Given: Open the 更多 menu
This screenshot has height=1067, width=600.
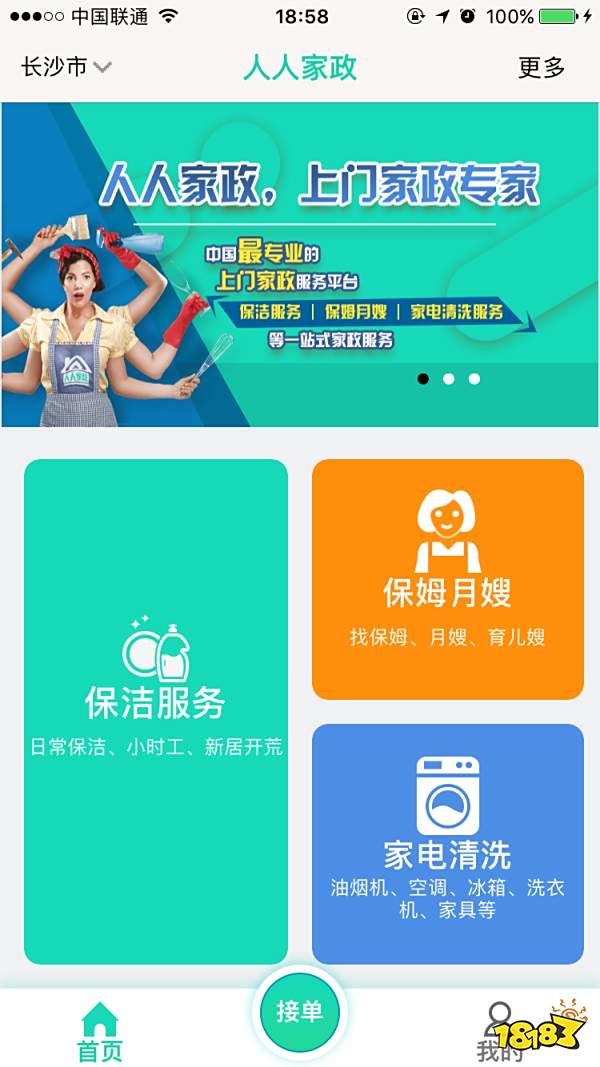Looking at the screenshot, I should (541, 68).
